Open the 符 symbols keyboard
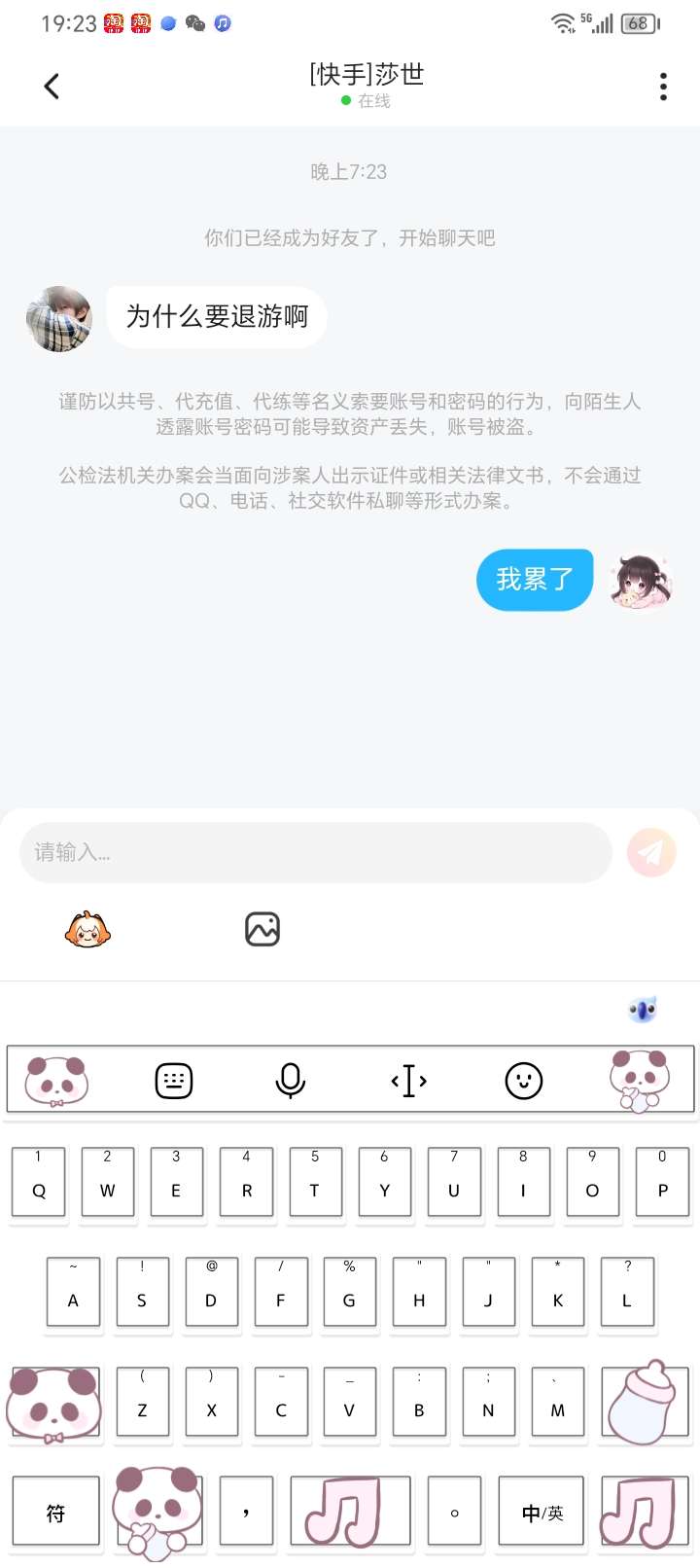Screen dimensions: 700x1568 pos(55,1513)
